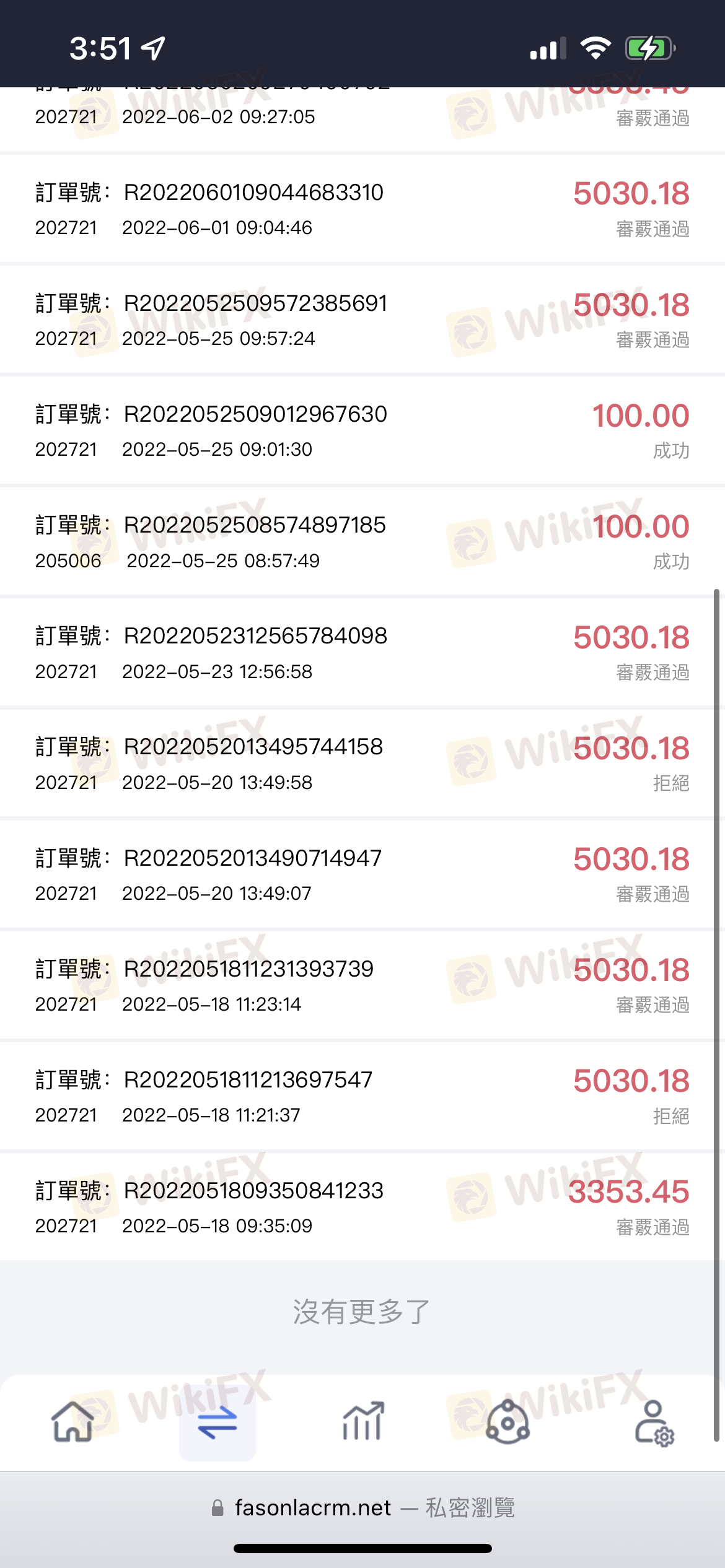
Task: View order R2022052509012967630 details
Action: (x=362, y=431)
